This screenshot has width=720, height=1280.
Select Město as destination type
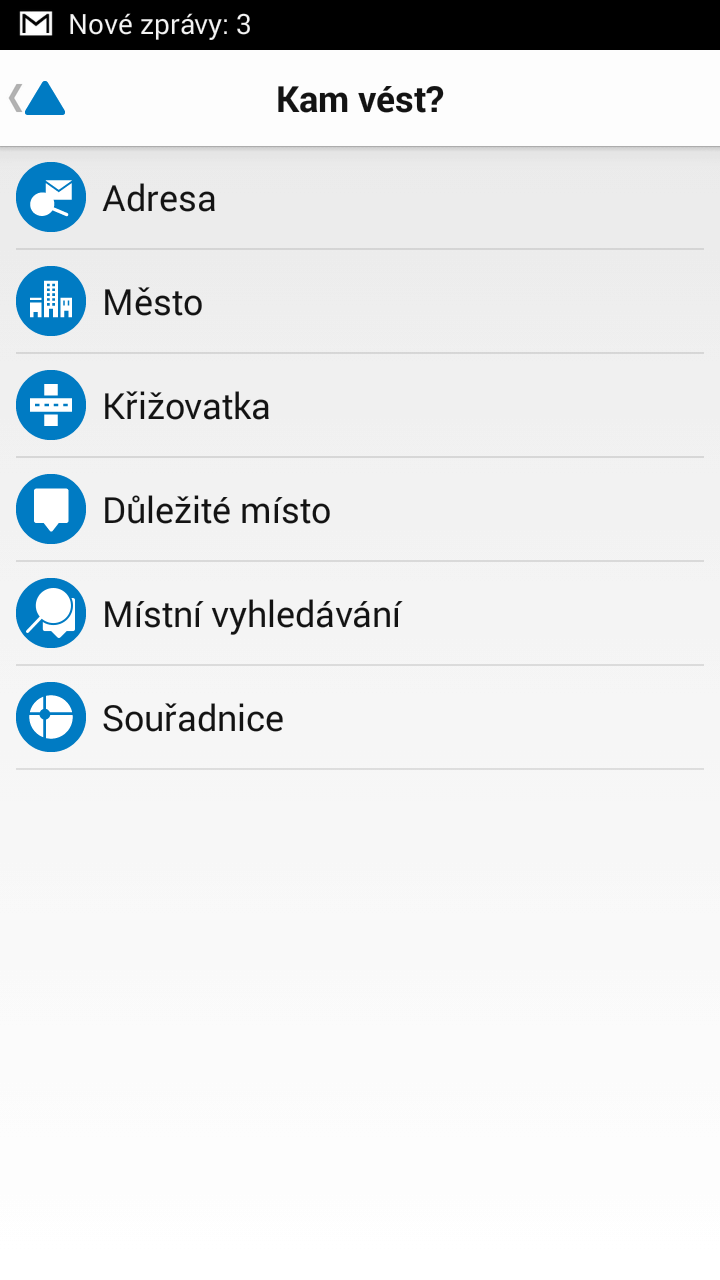coord(360,302)
